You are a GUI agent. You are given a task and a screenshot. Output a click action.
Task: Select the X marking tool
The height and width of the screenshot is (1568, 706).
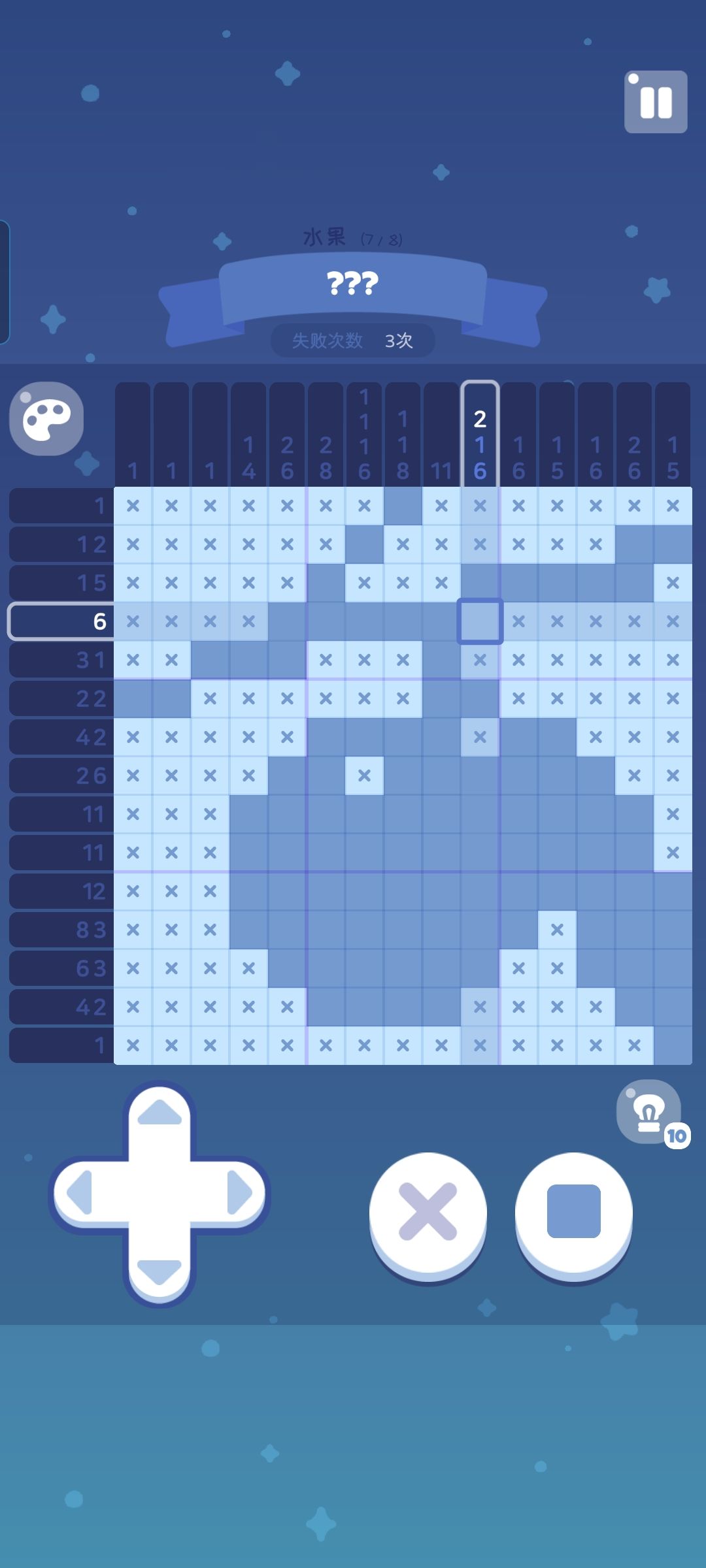(428, 1212)
